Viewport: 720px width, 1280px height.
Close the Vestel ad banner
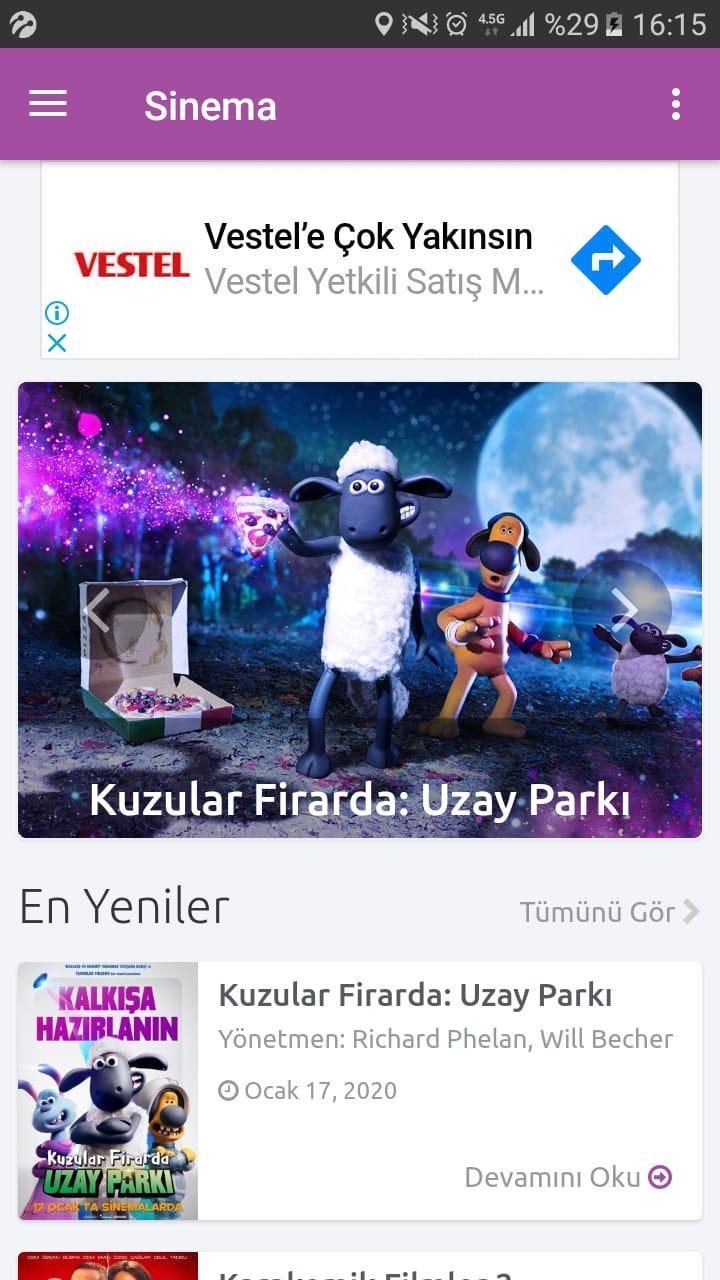(57, 343)
